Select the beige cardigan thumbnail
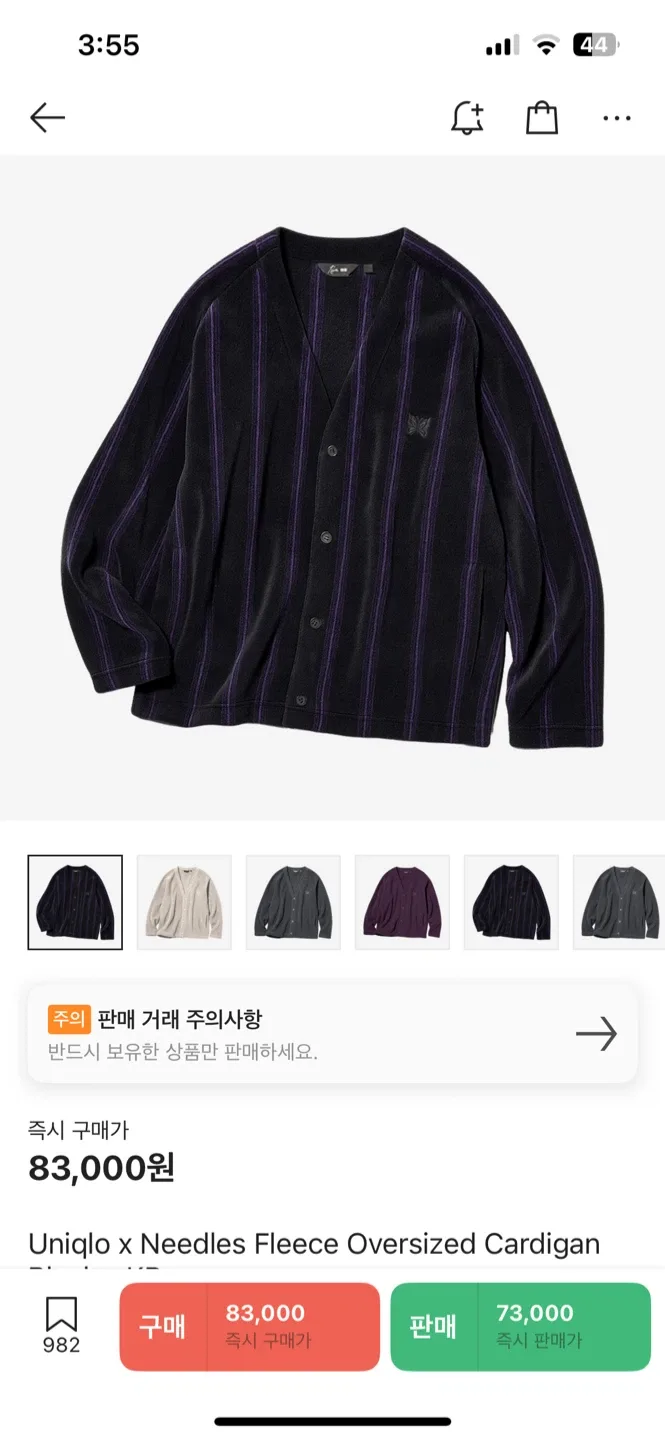Screen dimensions: 665x1440 click(x=184, y=902)
